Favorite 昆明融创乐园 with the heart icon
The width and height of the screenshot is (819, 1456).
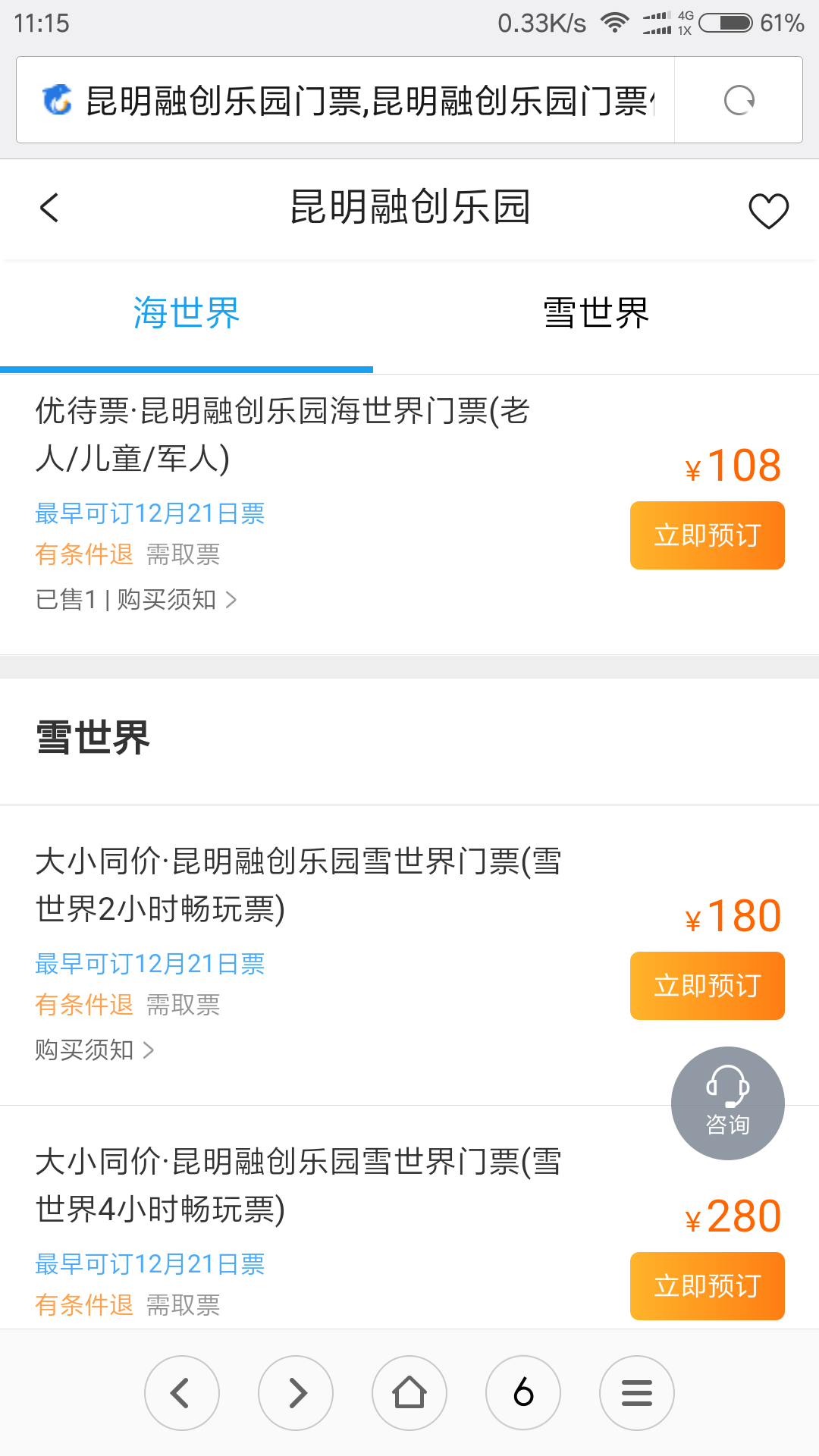pyautogui.click(x=768, y=210)
